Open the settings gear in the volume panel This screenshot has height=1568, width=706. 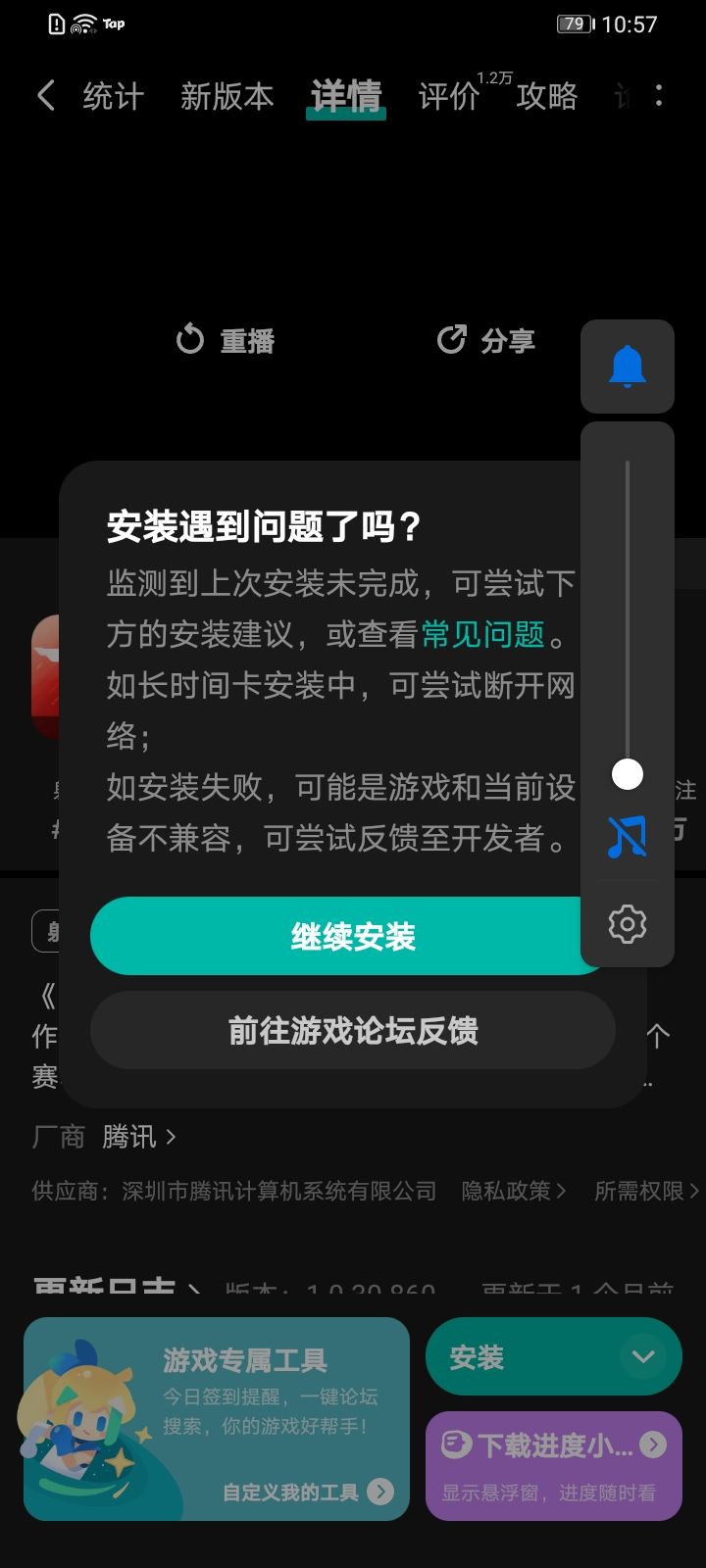tap(627, 922)
